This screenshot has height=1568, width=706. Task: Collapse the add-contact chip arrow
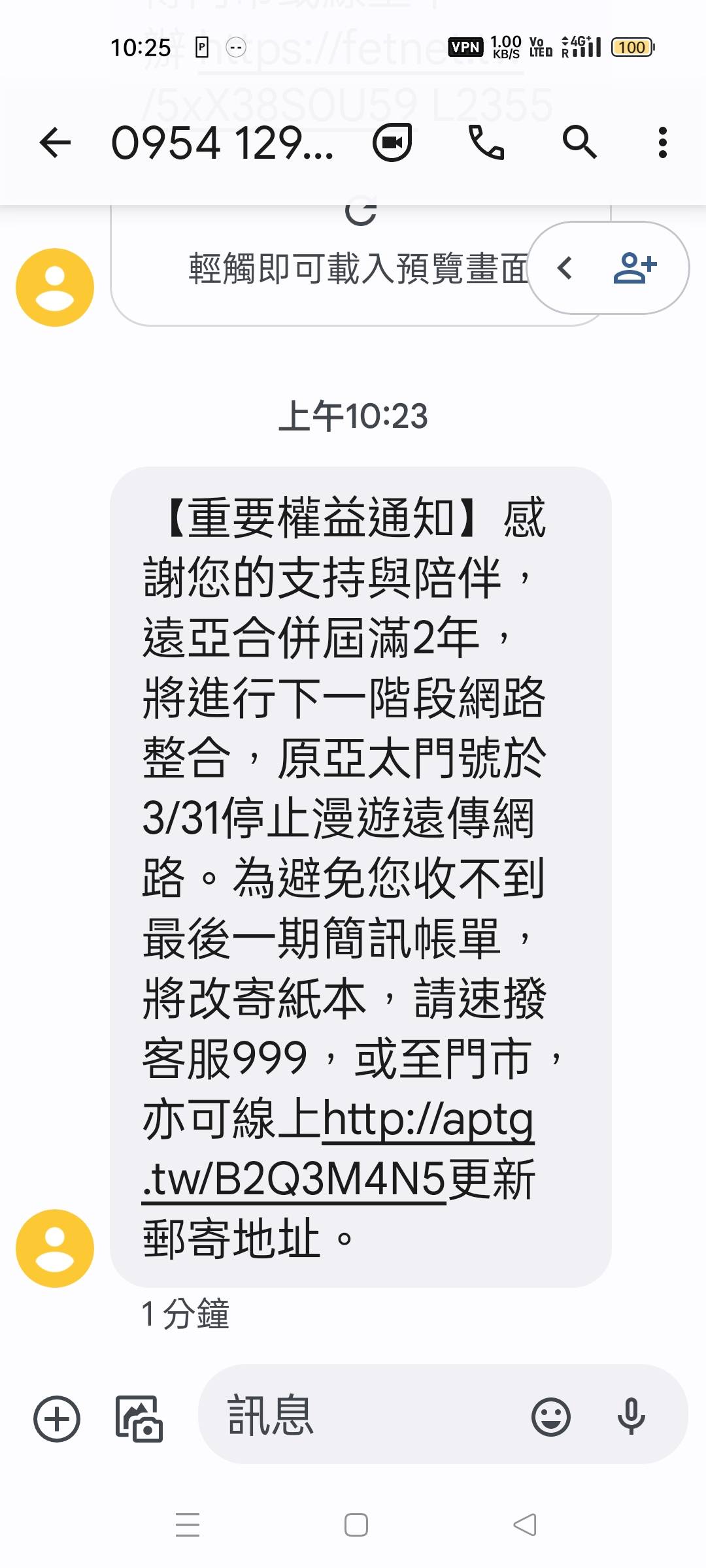click(565, 268)
